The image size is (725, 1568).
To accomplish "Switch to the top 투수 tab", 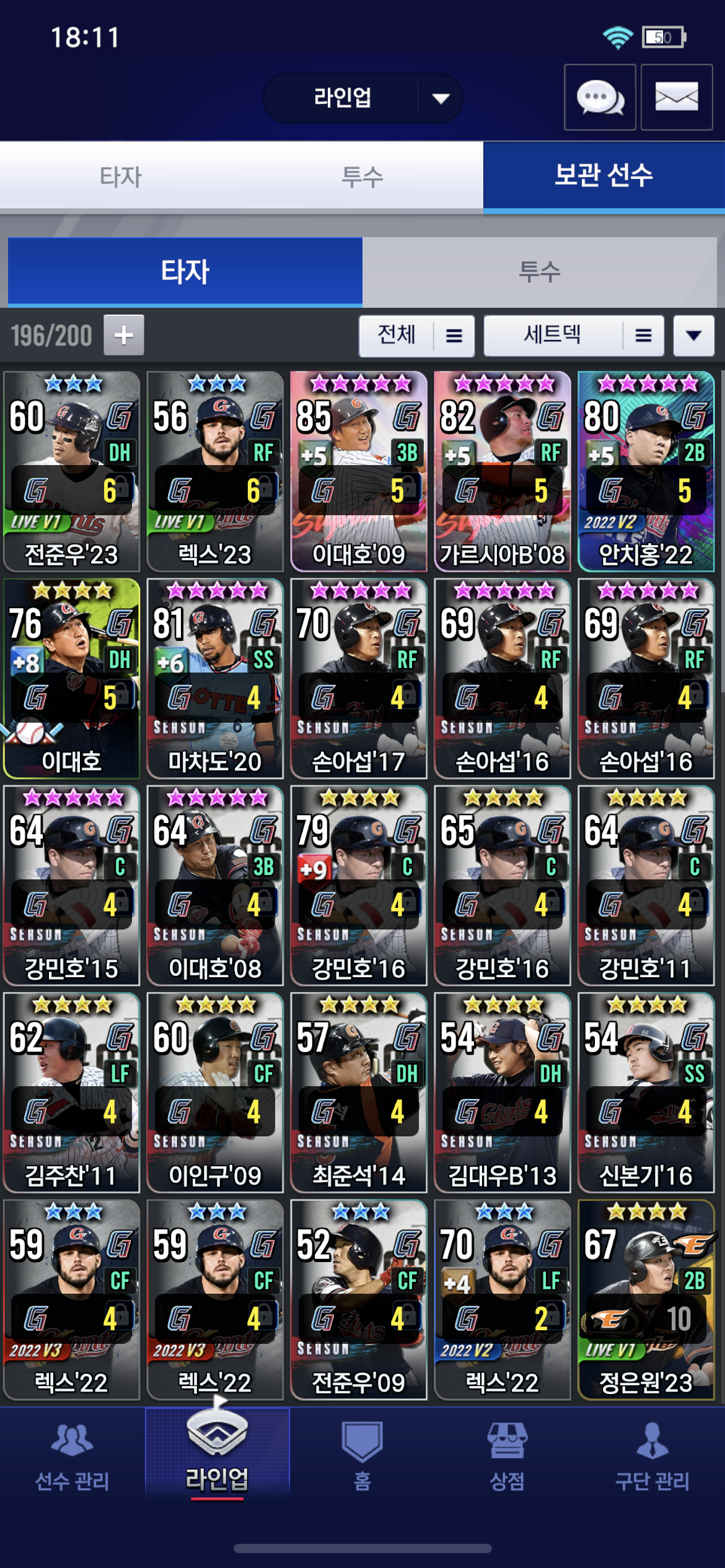I will pos(362,177).
